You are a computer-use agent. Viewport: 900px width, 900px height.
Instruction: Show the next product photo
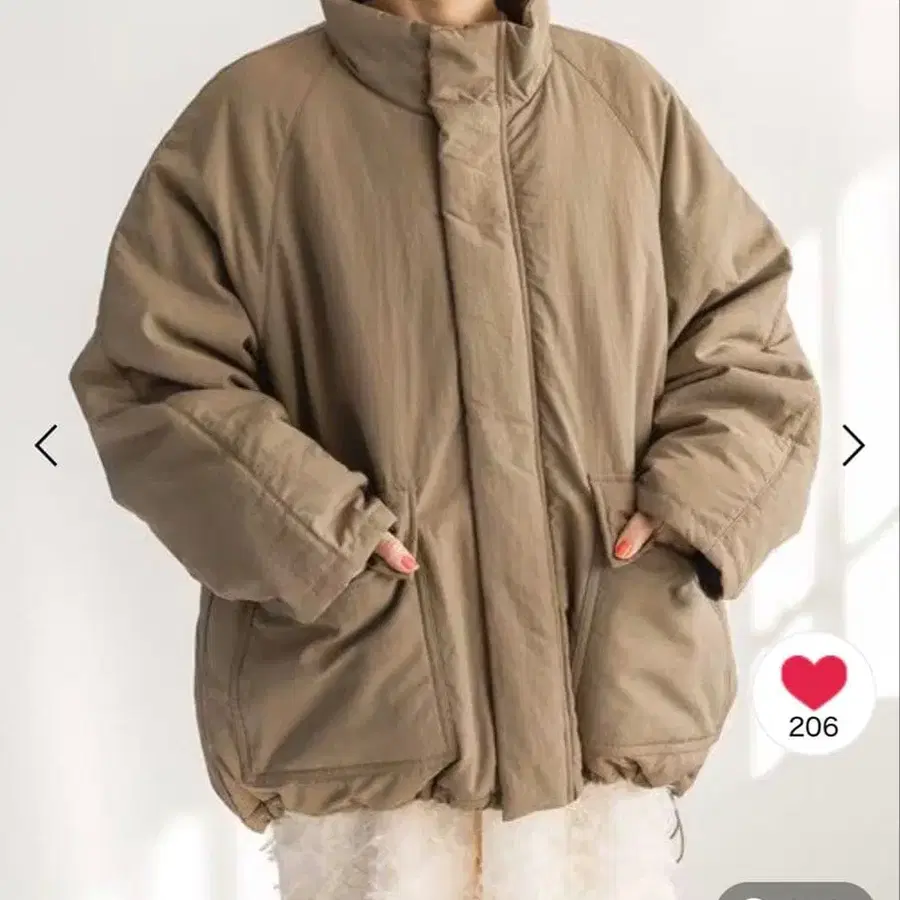click(x=853, y=445)
